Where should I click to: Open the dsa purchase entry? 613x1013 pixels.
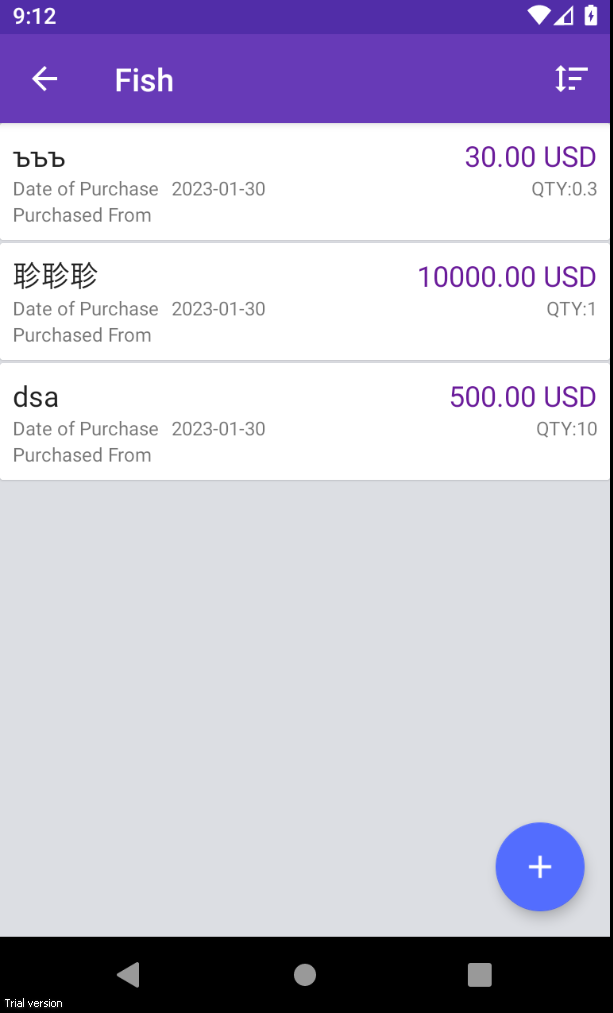point(305,422)
